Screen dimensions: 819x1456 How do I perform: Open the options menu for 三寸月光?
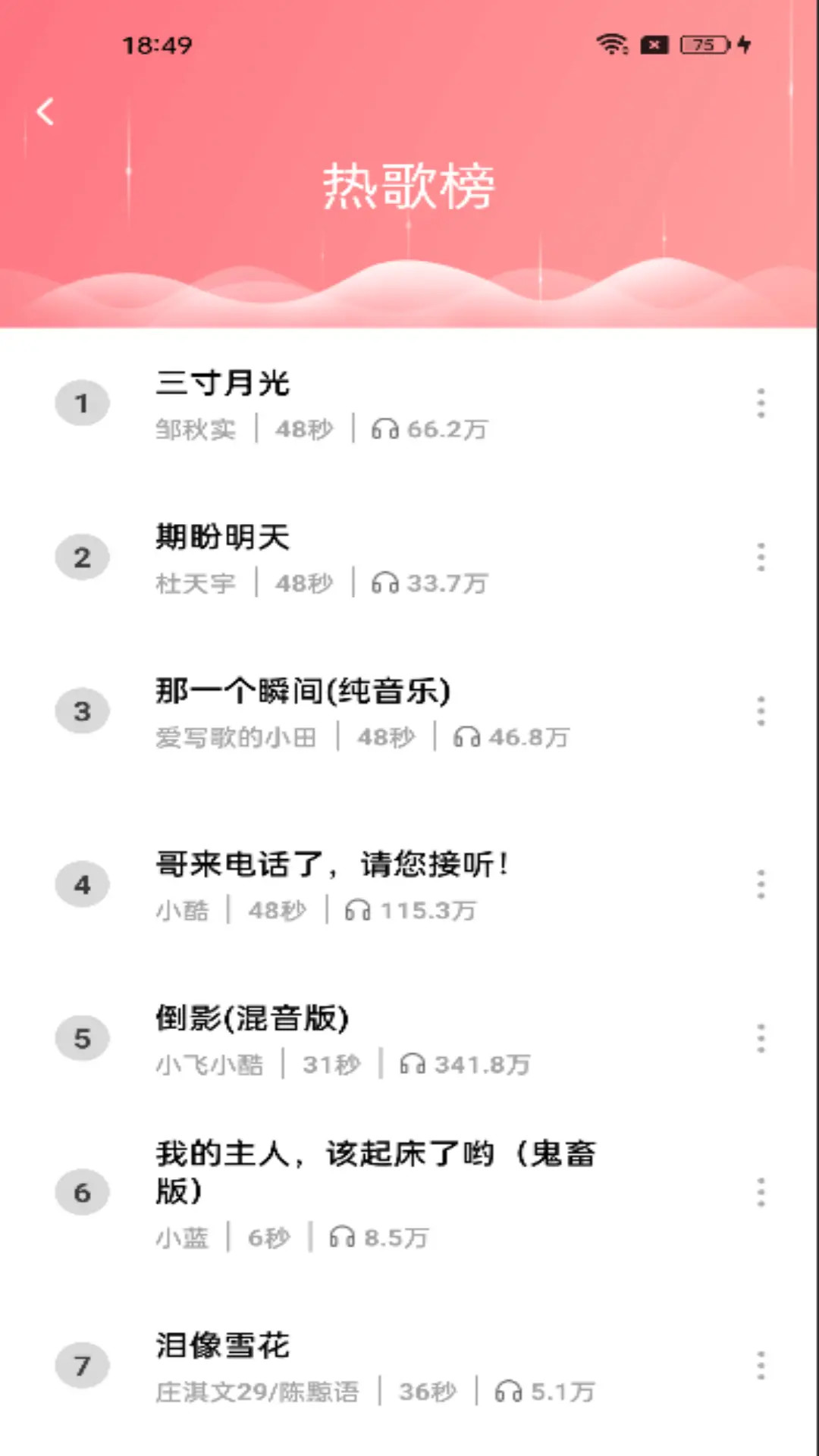point(759,403)
